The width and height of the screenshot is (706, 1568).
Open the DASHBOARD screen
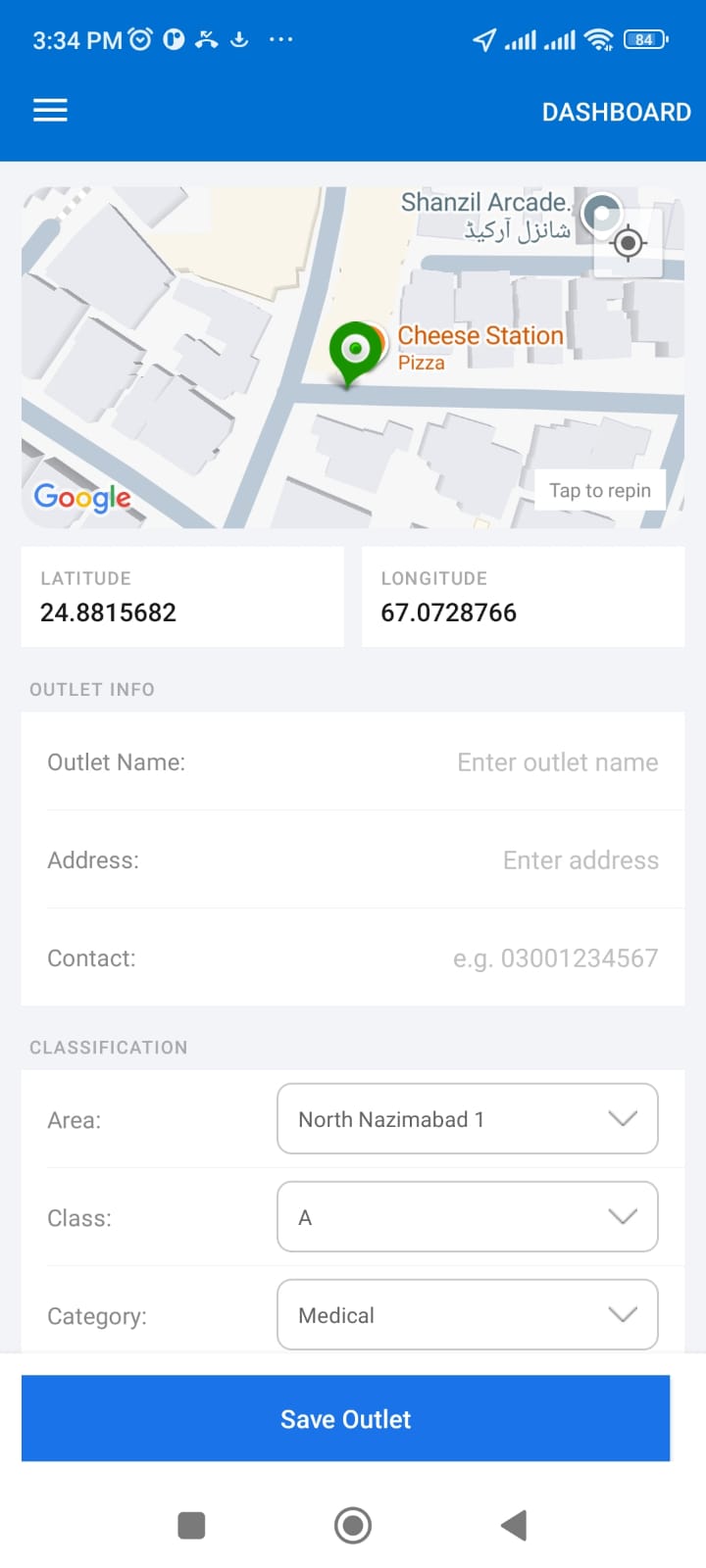(616, 112)
